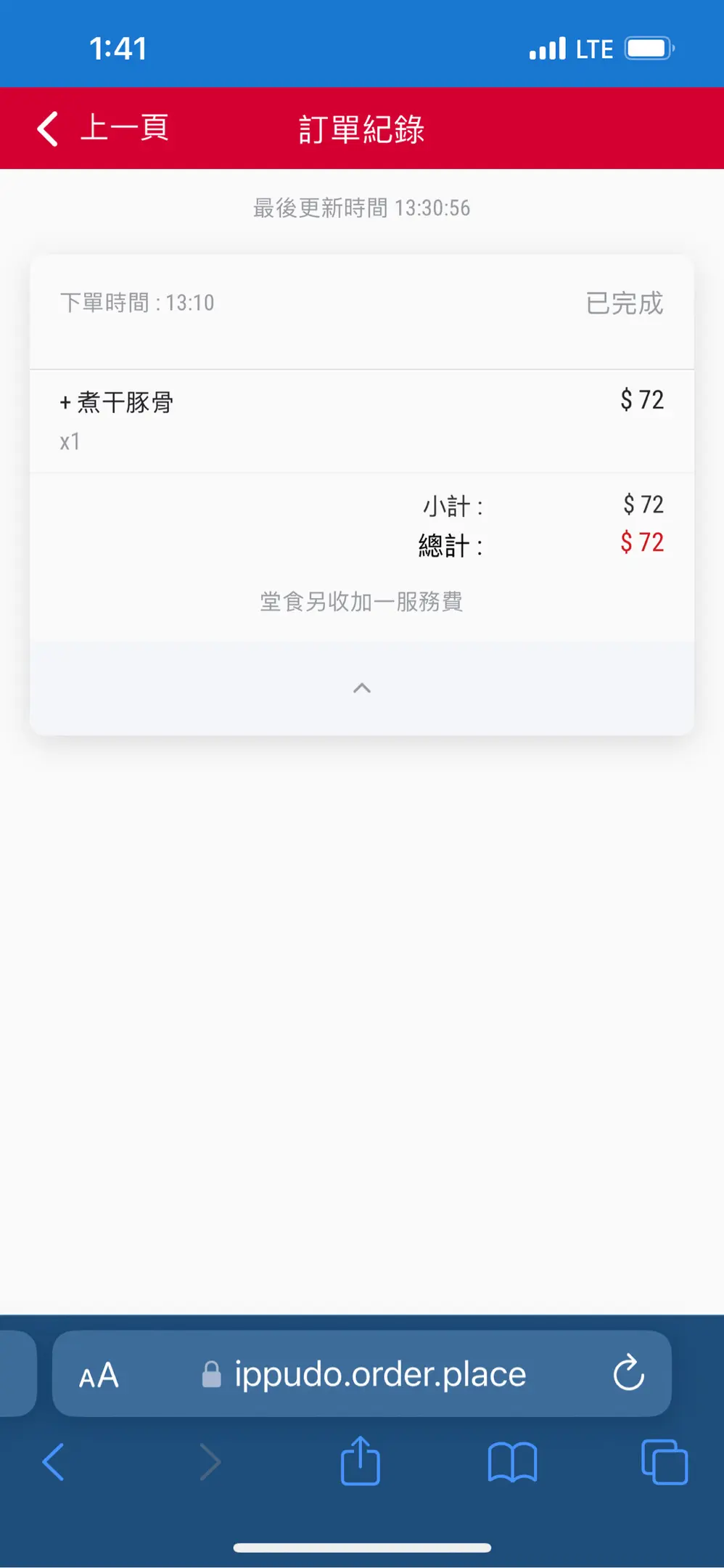Go back in Safari browser history

[x=54, y=1462]
